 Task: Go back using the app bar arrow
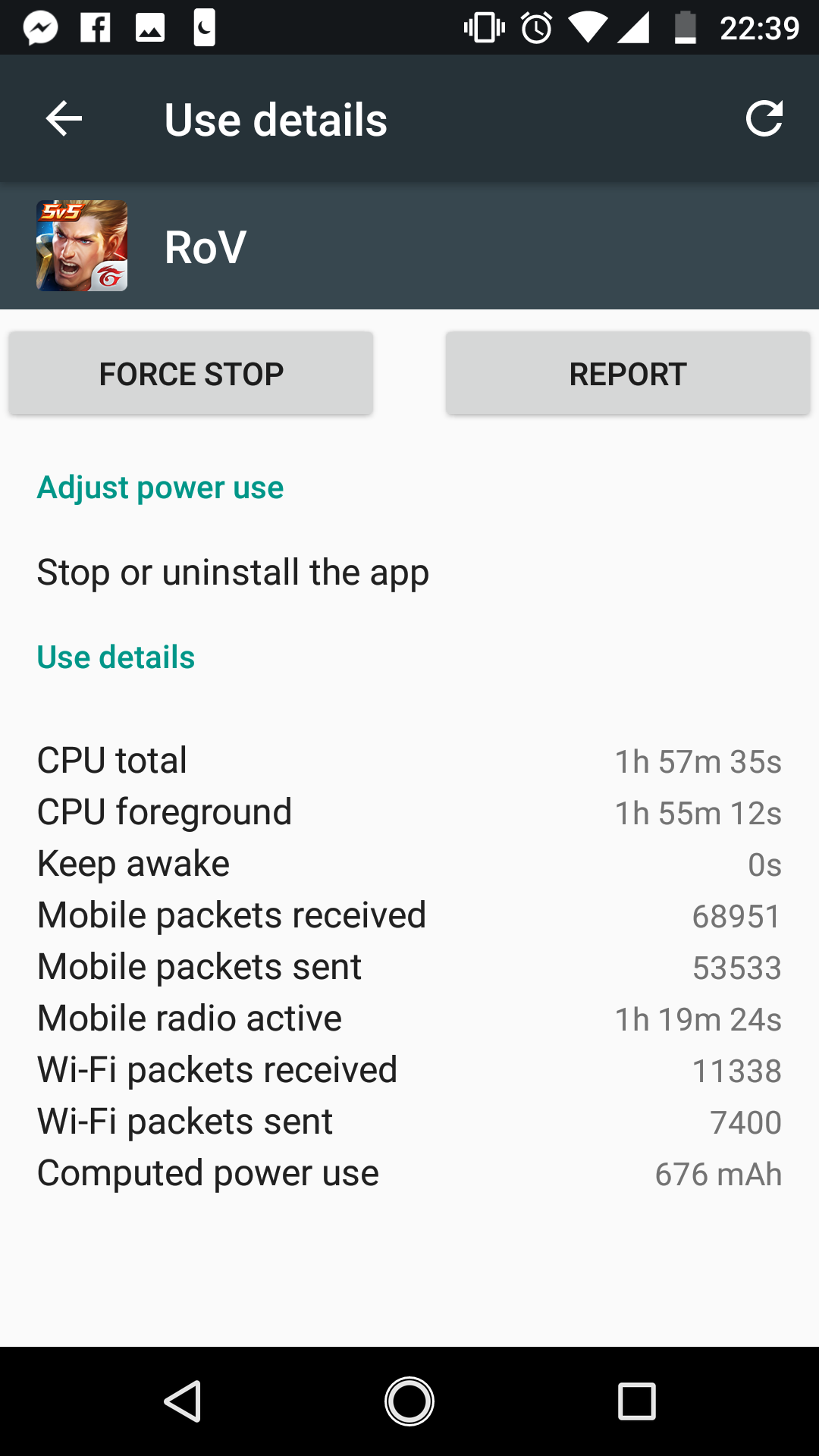click(x=64, y=119)
